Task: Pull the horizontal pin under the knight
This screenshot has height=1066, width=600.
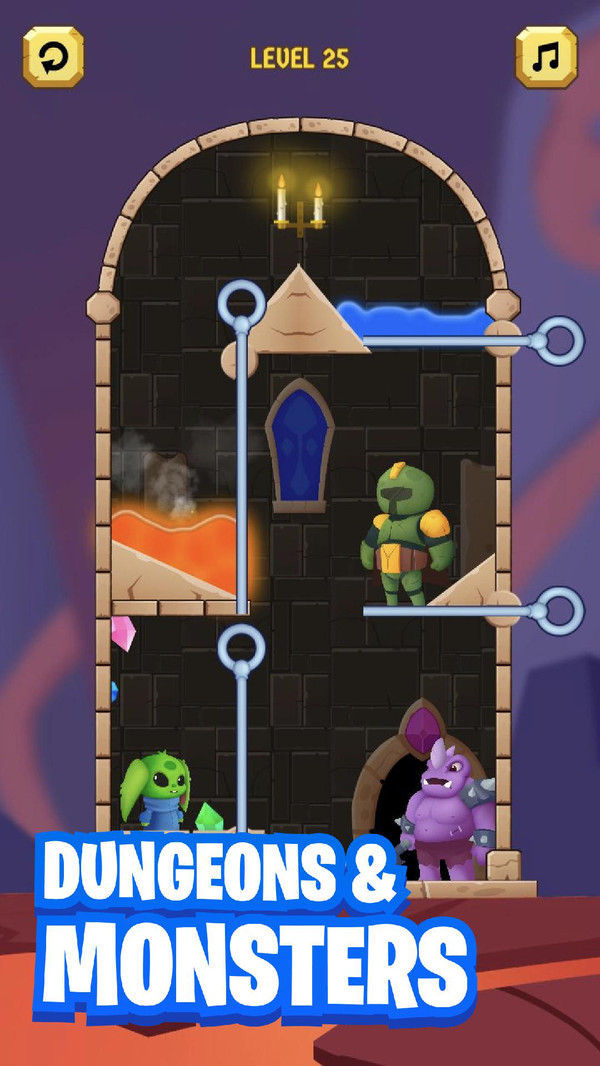Action: [558, 611]
